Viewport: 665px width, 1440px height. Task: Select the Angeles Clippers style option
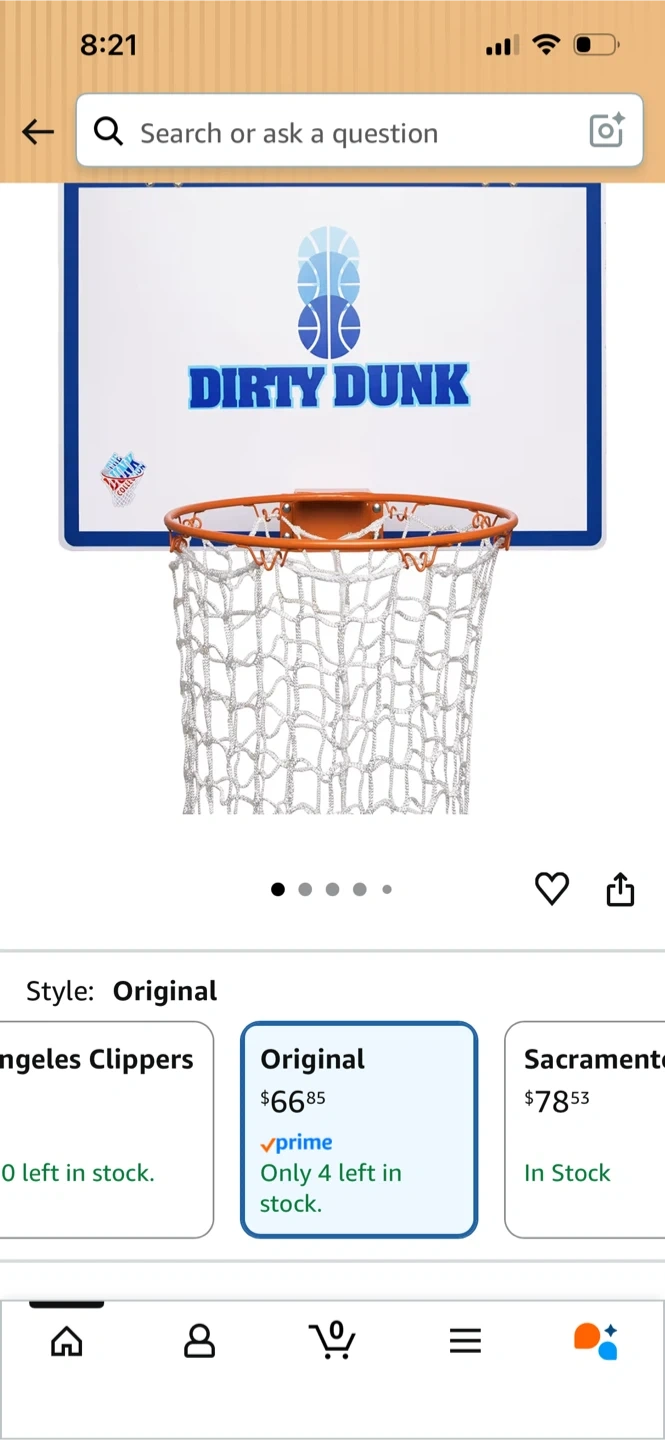coord(105,1128)
